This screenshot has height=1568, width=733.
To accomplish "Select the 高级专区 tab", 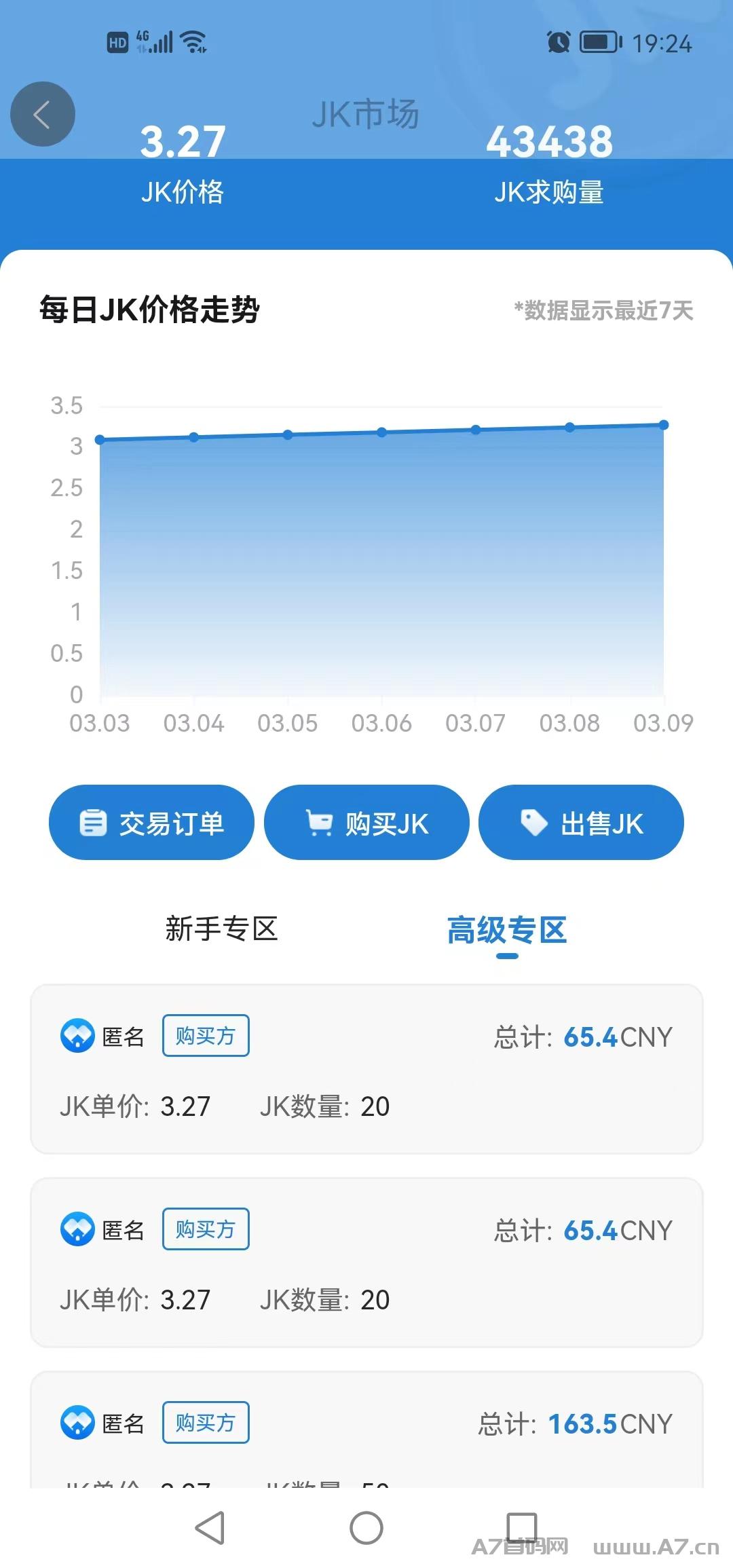I will [x=506, y=930].
